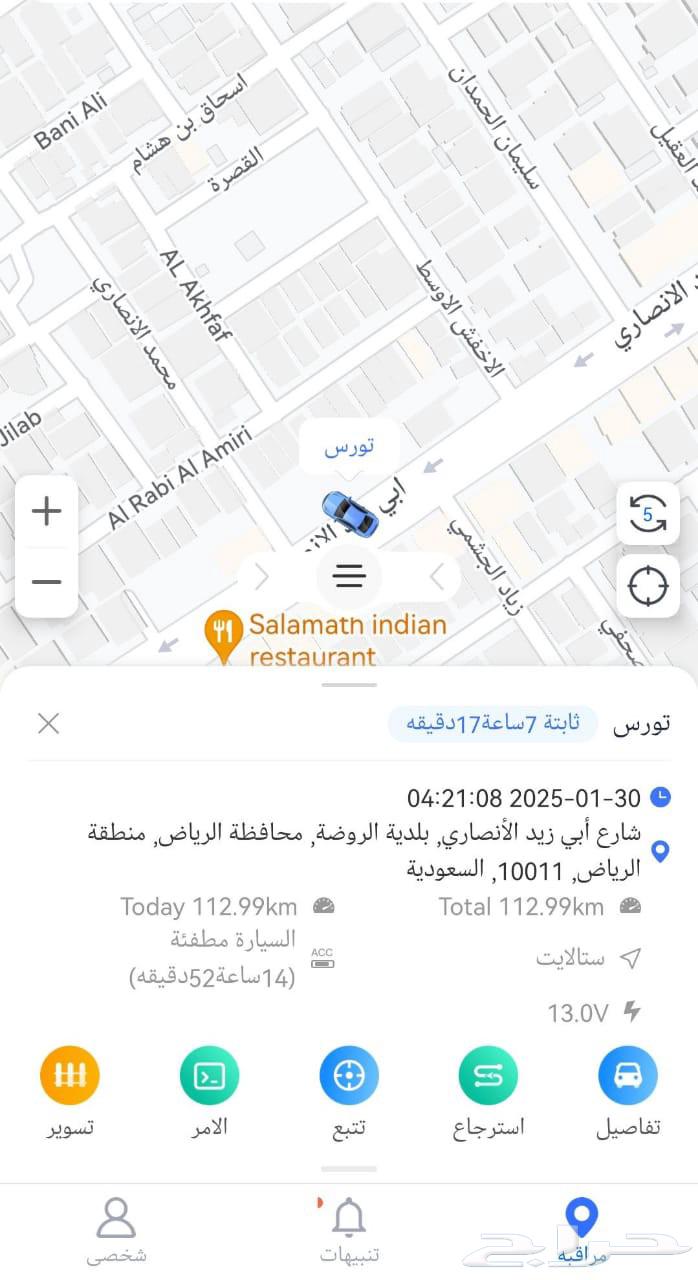
Task: Switch to the شخصي profile tab
Action: tap(116, 1229)
